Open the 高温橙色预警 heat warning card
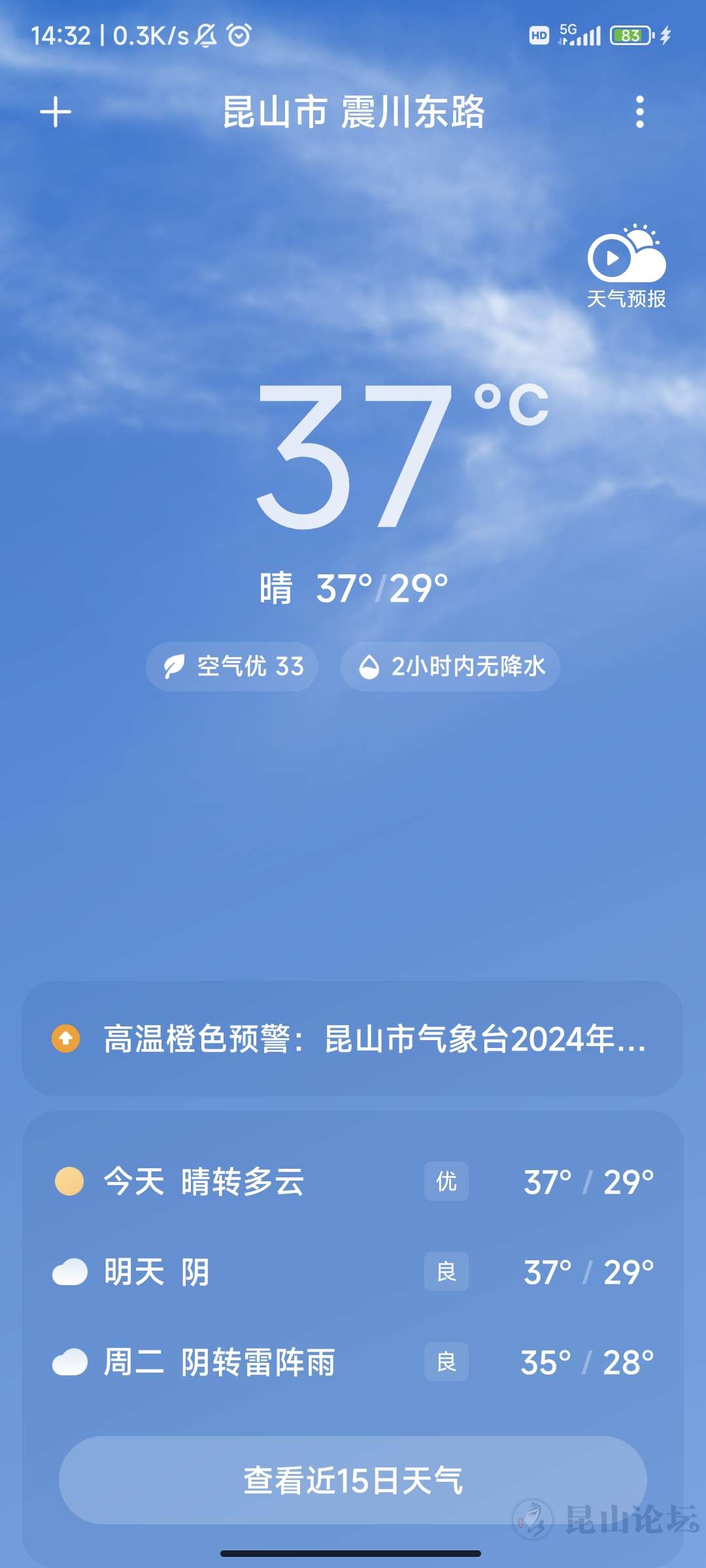This screenshot has height=1568, width=706. [x=353, y=1038]
